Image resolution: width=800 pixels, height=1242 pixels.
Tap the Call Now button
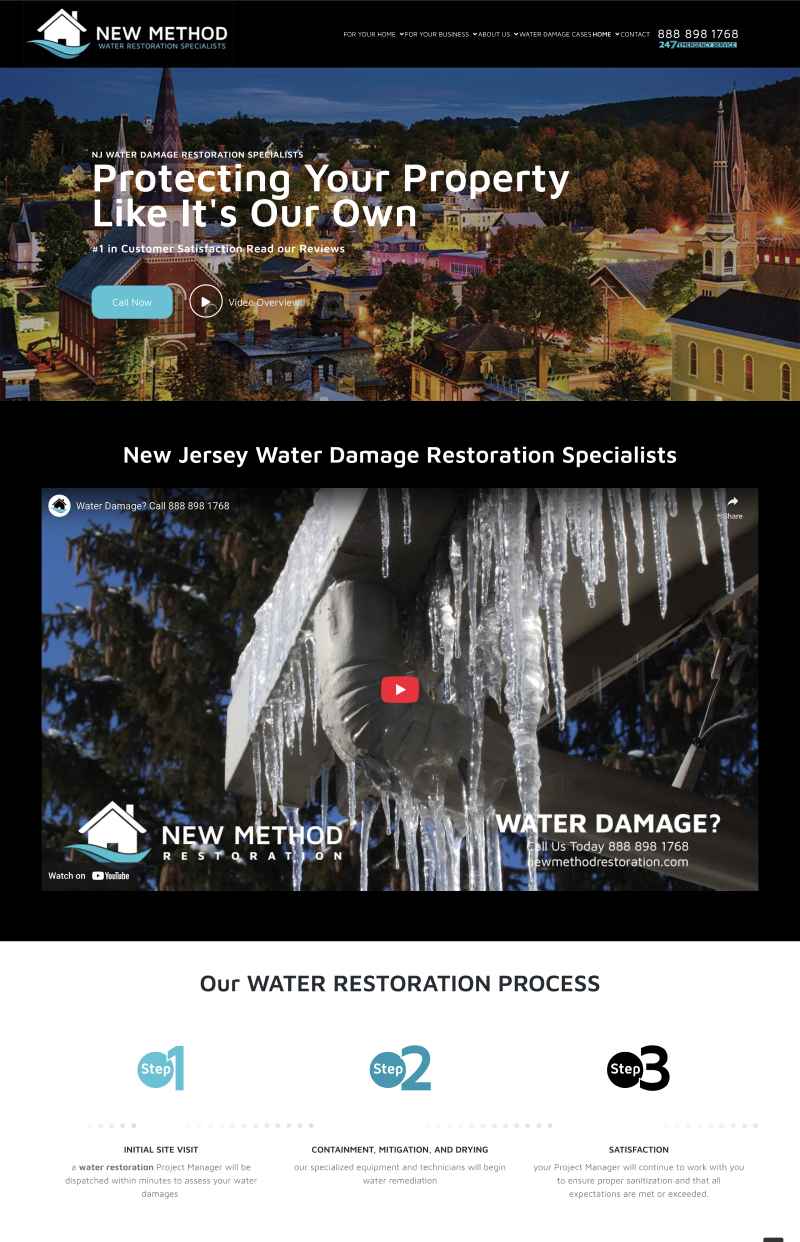(132, 302)
